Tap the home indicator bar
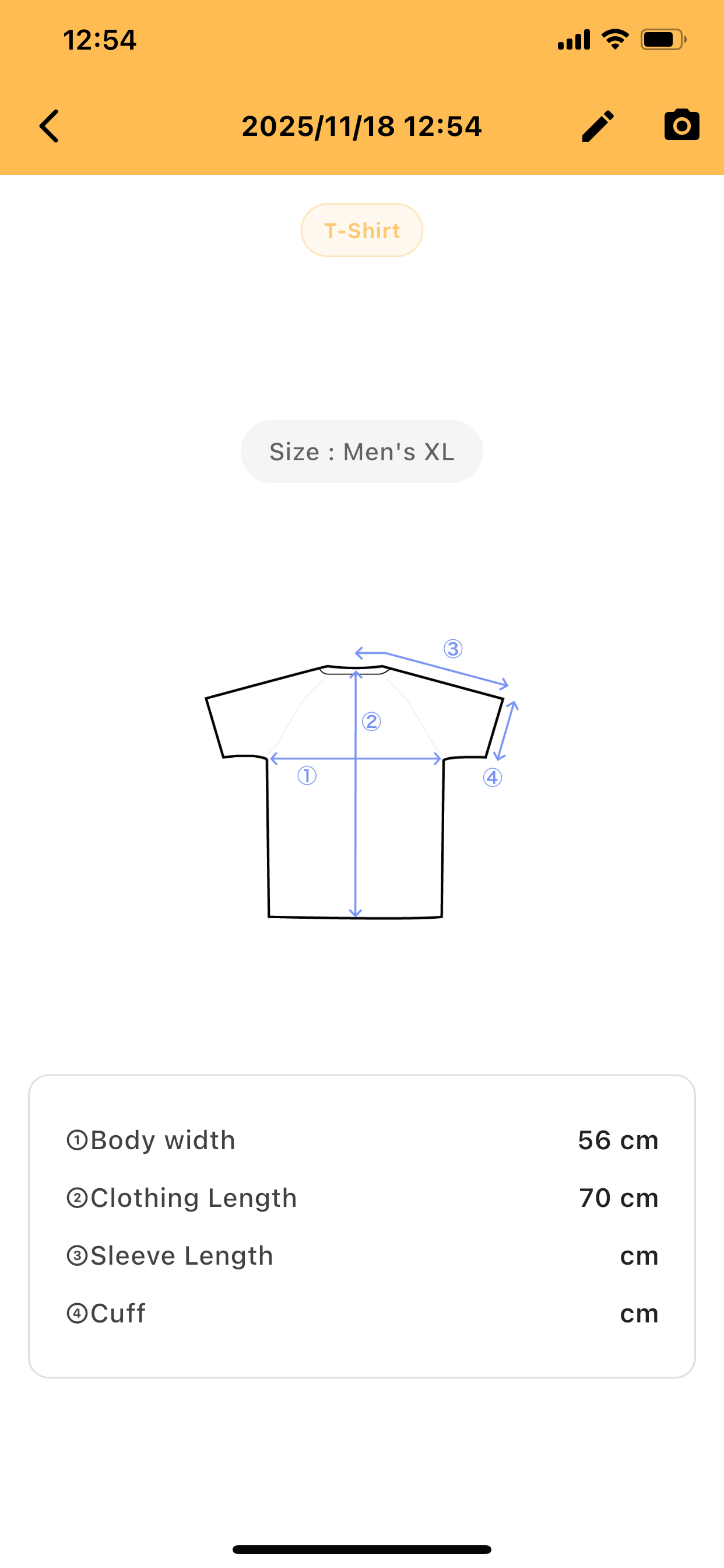This screenshot has width=724, height=1568. [361, 1549]
